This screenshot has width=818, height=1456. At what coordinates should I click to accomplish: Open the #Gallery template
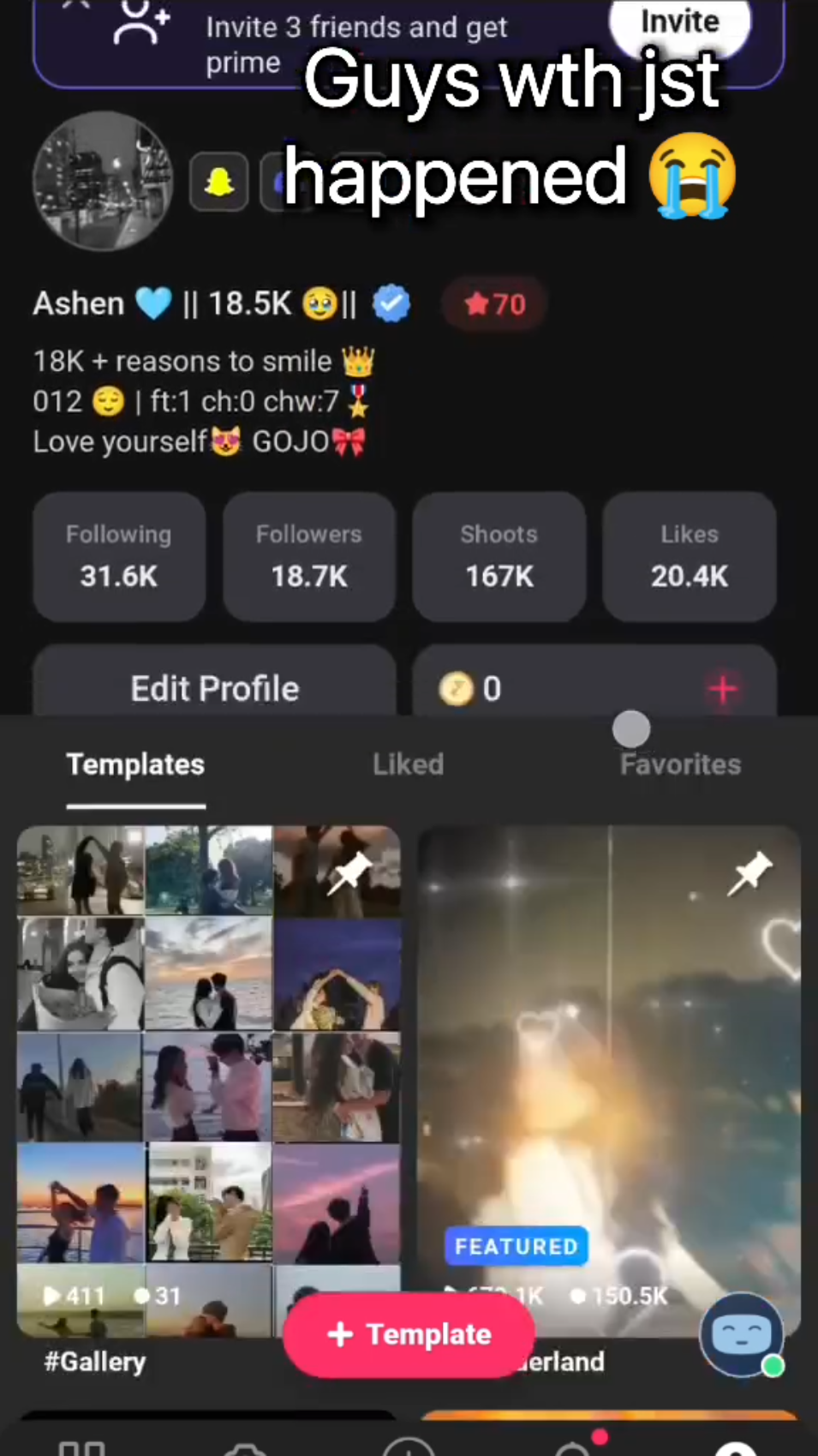[x=208, y=1080]
